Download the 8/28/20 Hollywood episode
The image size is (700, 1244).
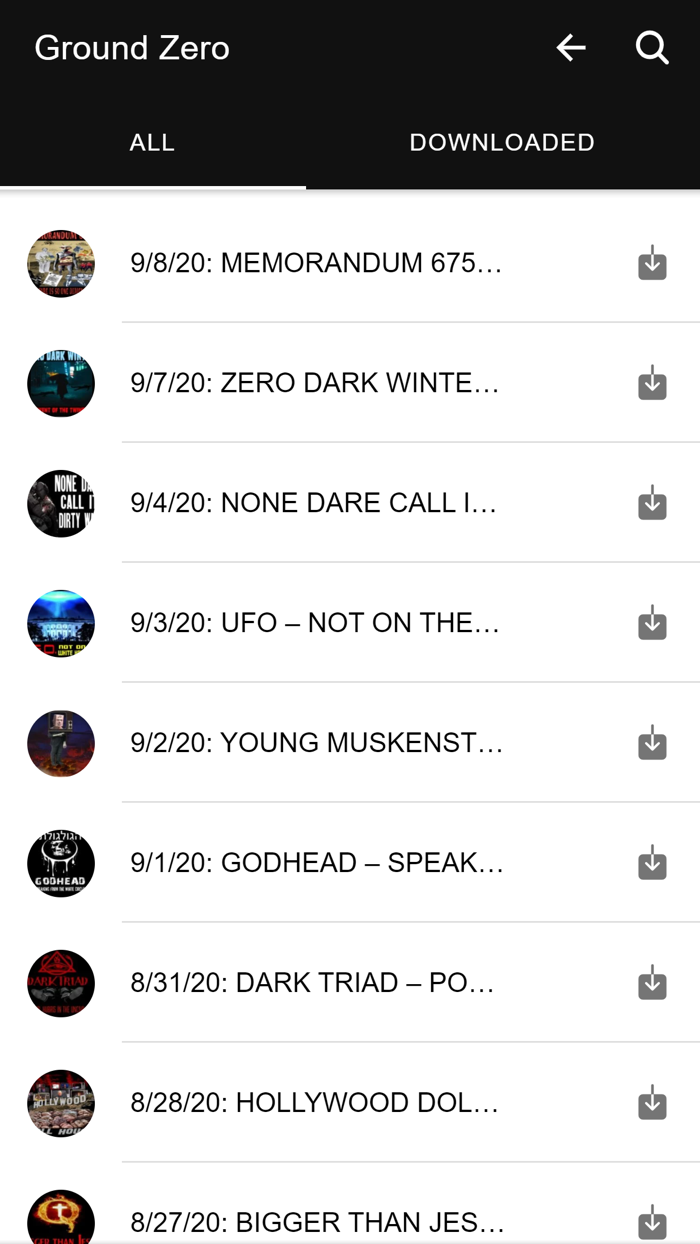652,1103
